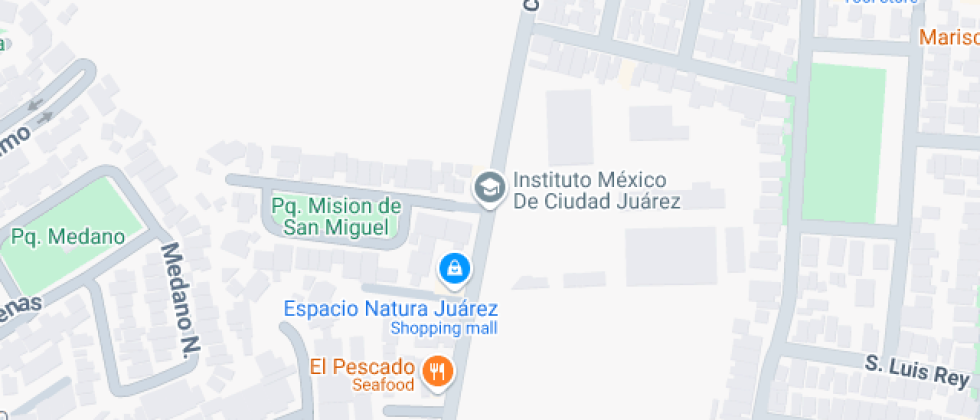980x420 pixels.
Task: Open the Instituto México De Ciudad Juárez marker
Action: (488, 187)
